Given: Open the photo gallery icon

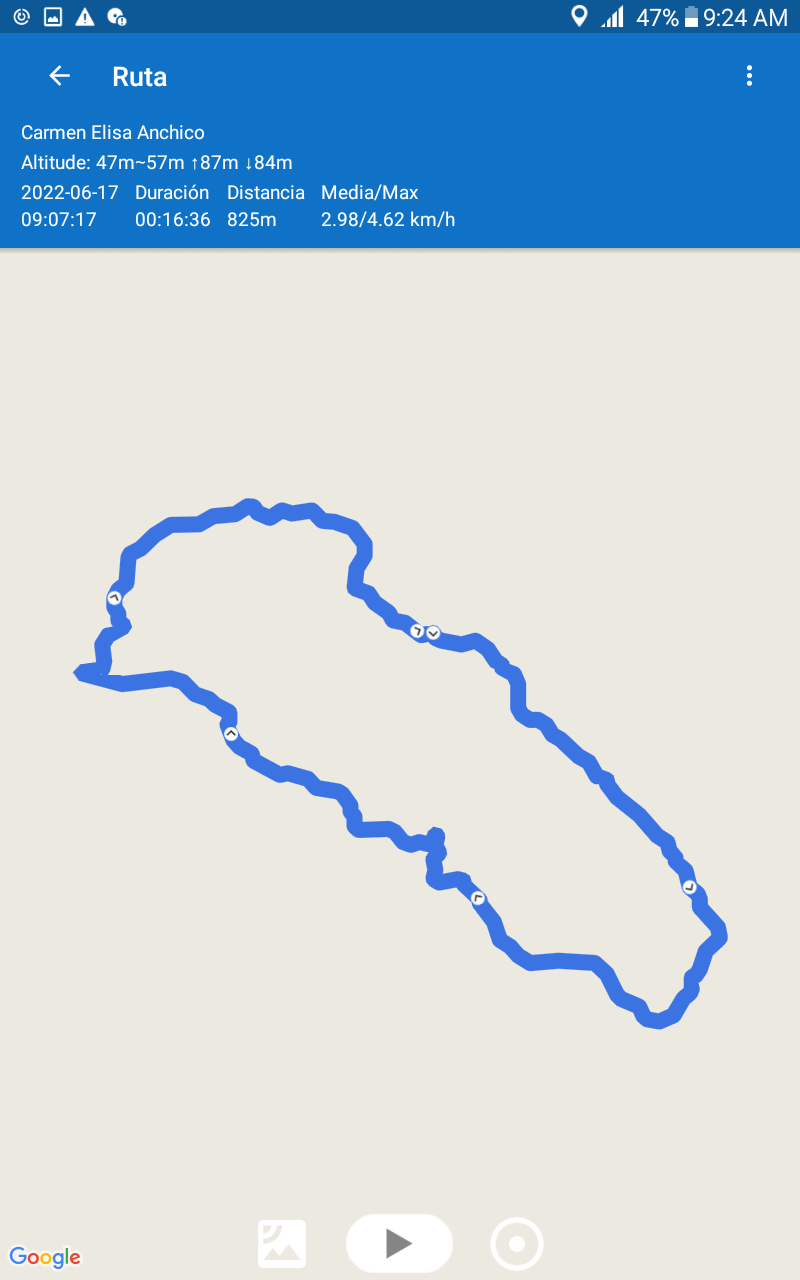Looking at the screenshot, I should point(282,1244).
